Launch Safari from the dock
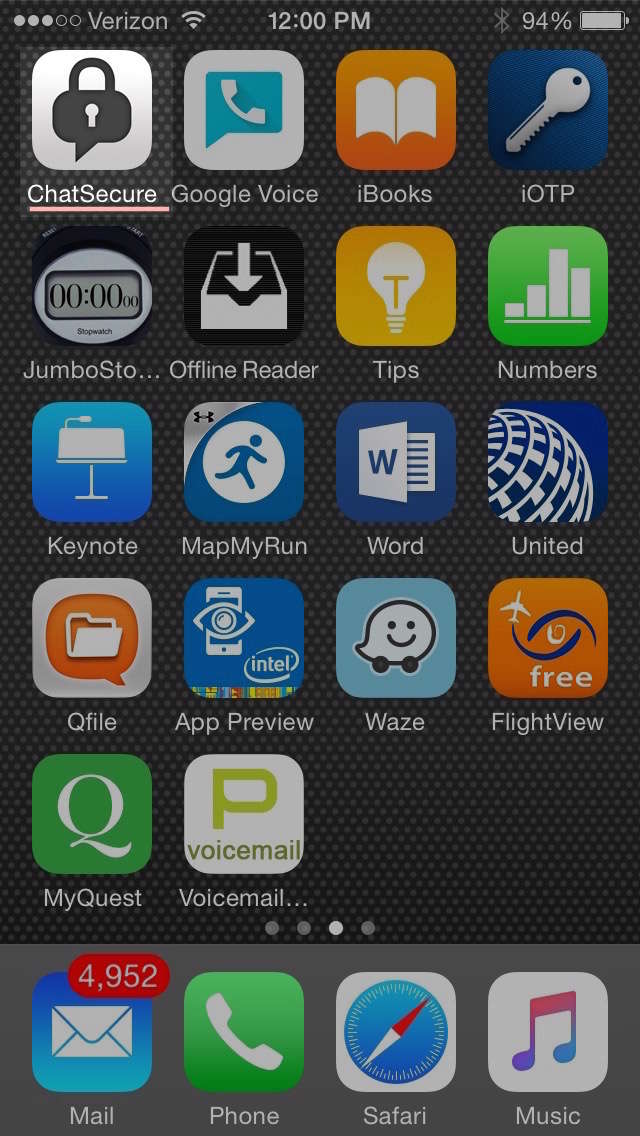 tap(396, 1032)
